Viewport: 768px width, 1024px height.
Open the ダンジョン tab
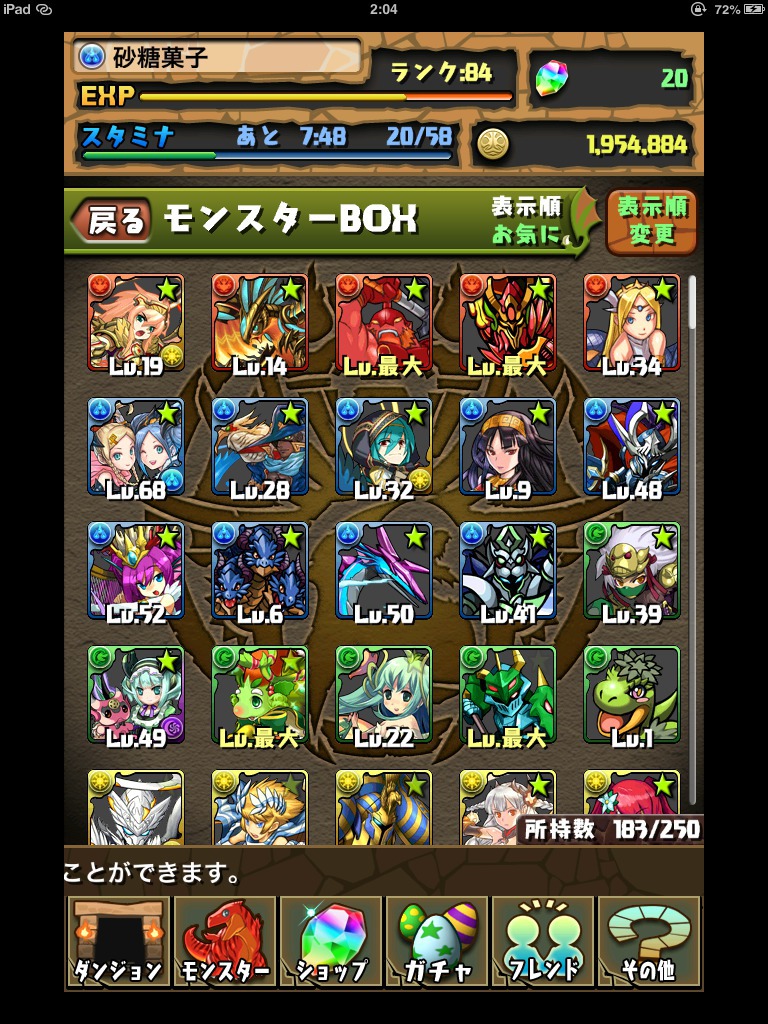click(x=118, y=941)
